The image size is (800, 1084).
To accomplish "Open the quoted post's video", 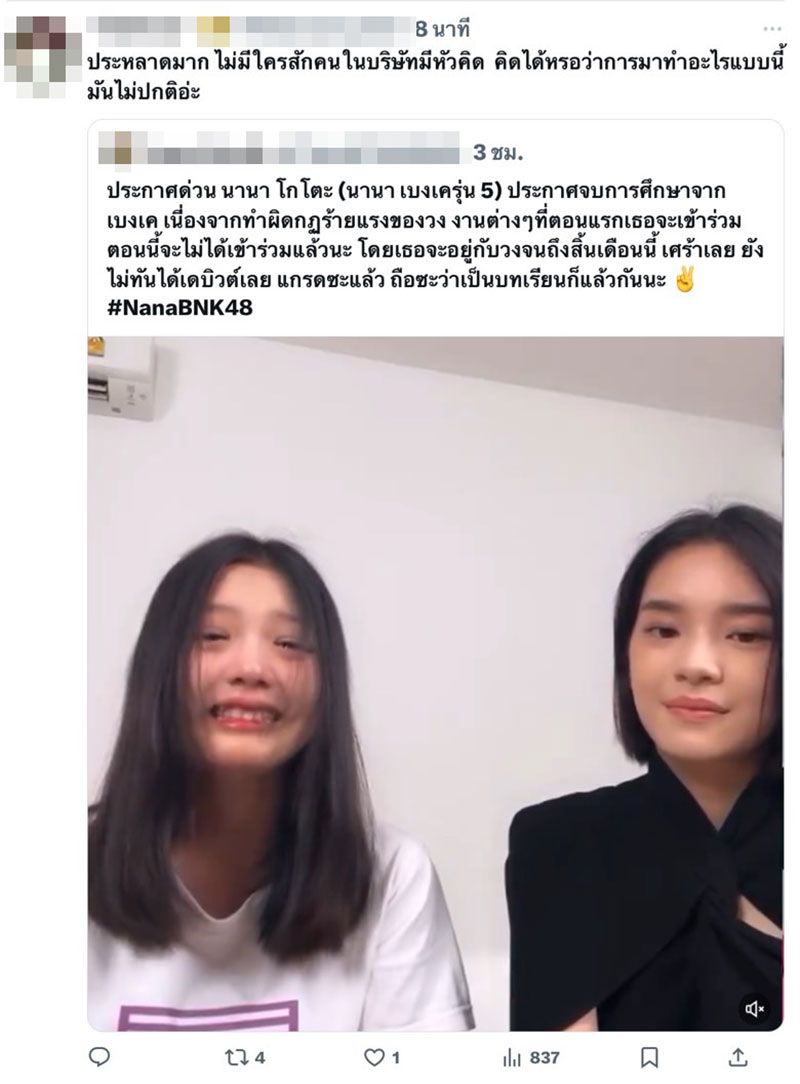I will [435, 680].
